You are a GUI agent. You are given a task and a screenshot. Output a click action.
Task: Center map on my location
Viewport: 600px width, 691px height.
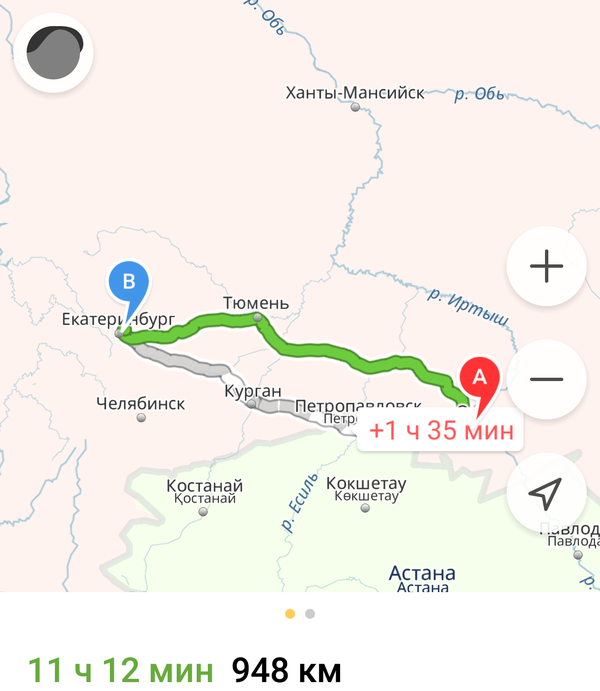(x=547, y=492)
